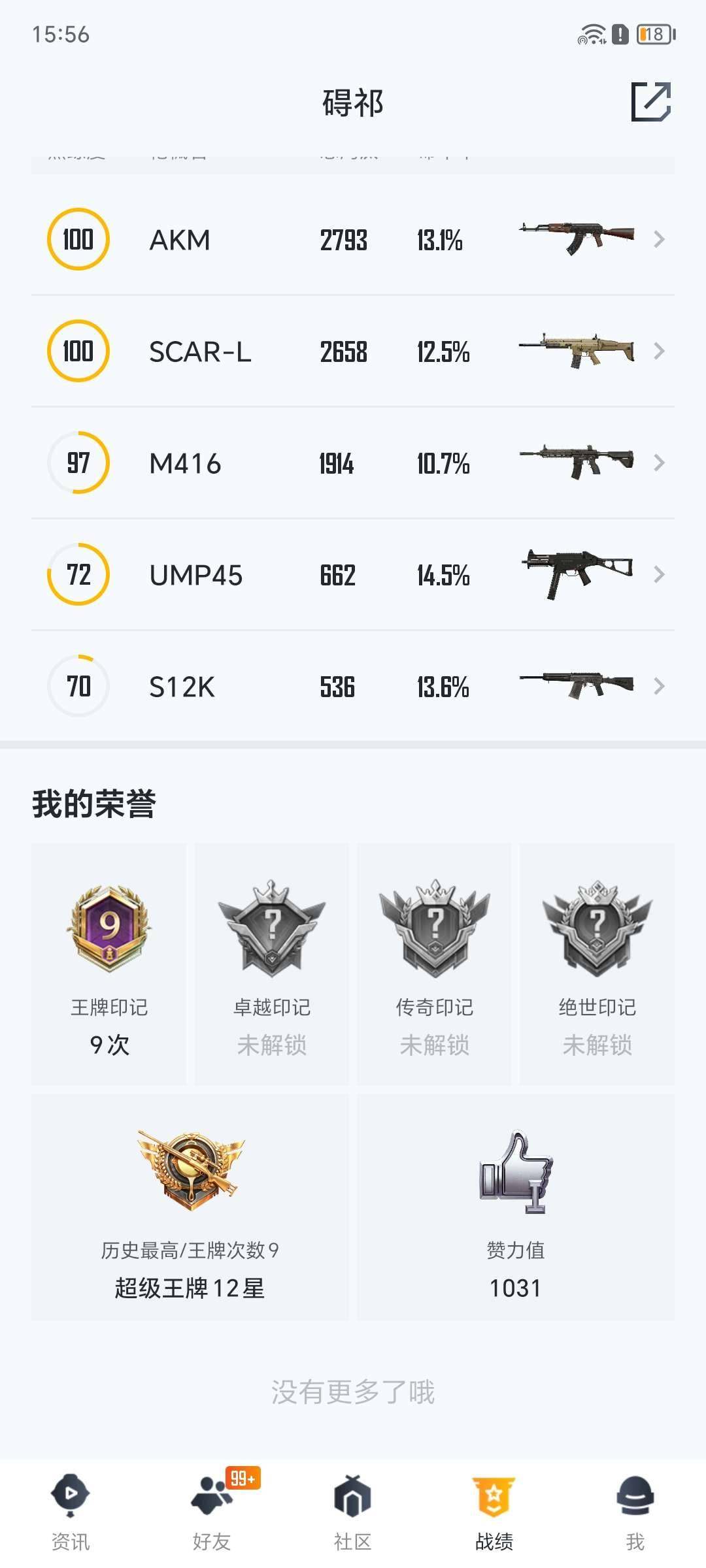Tap the 资讯 news icon in bottom navigation

coord(70,1495)
